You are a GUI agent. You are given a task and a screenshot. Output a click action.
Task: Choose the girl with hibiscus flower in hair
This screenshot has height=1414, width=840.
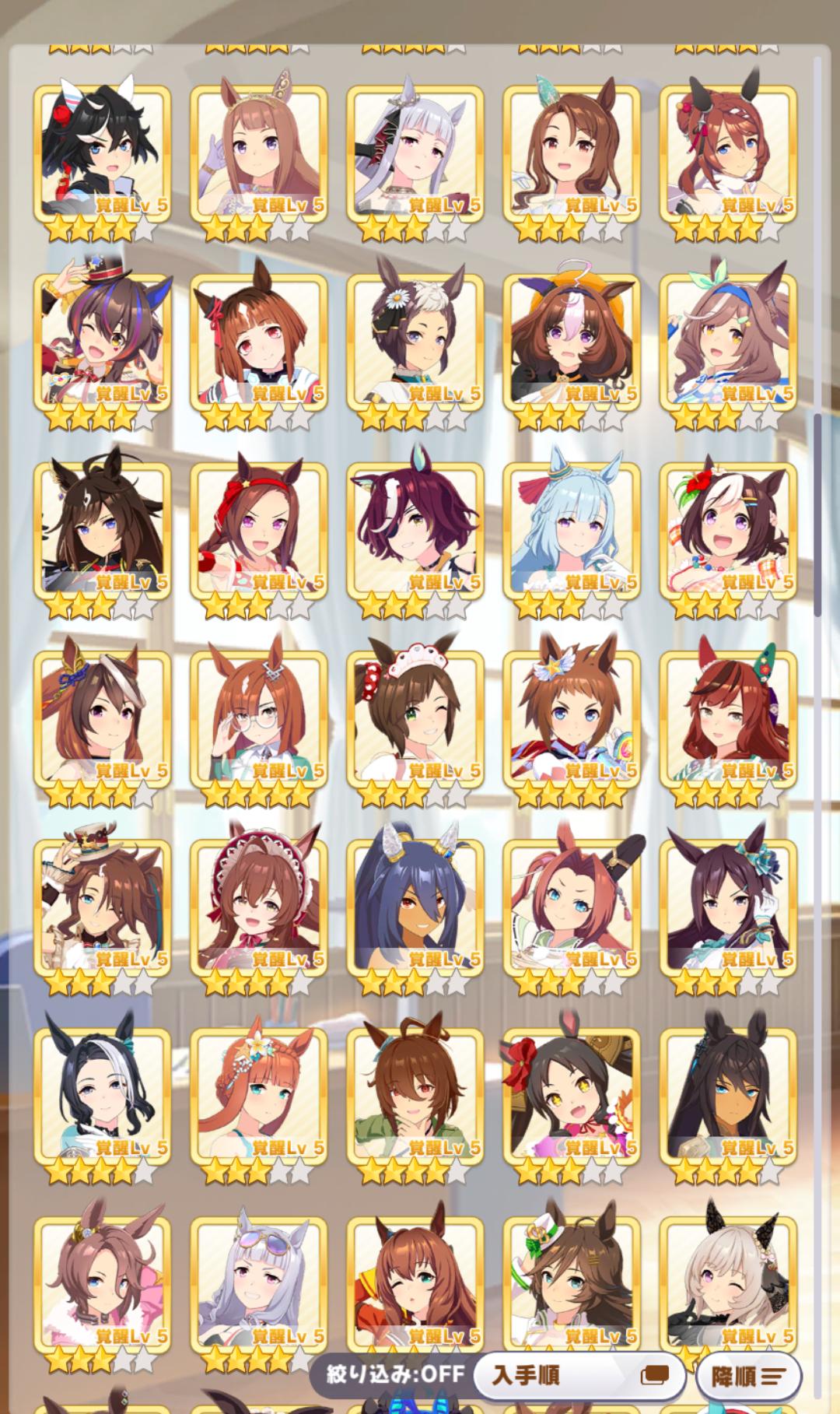tap(728, 529)
